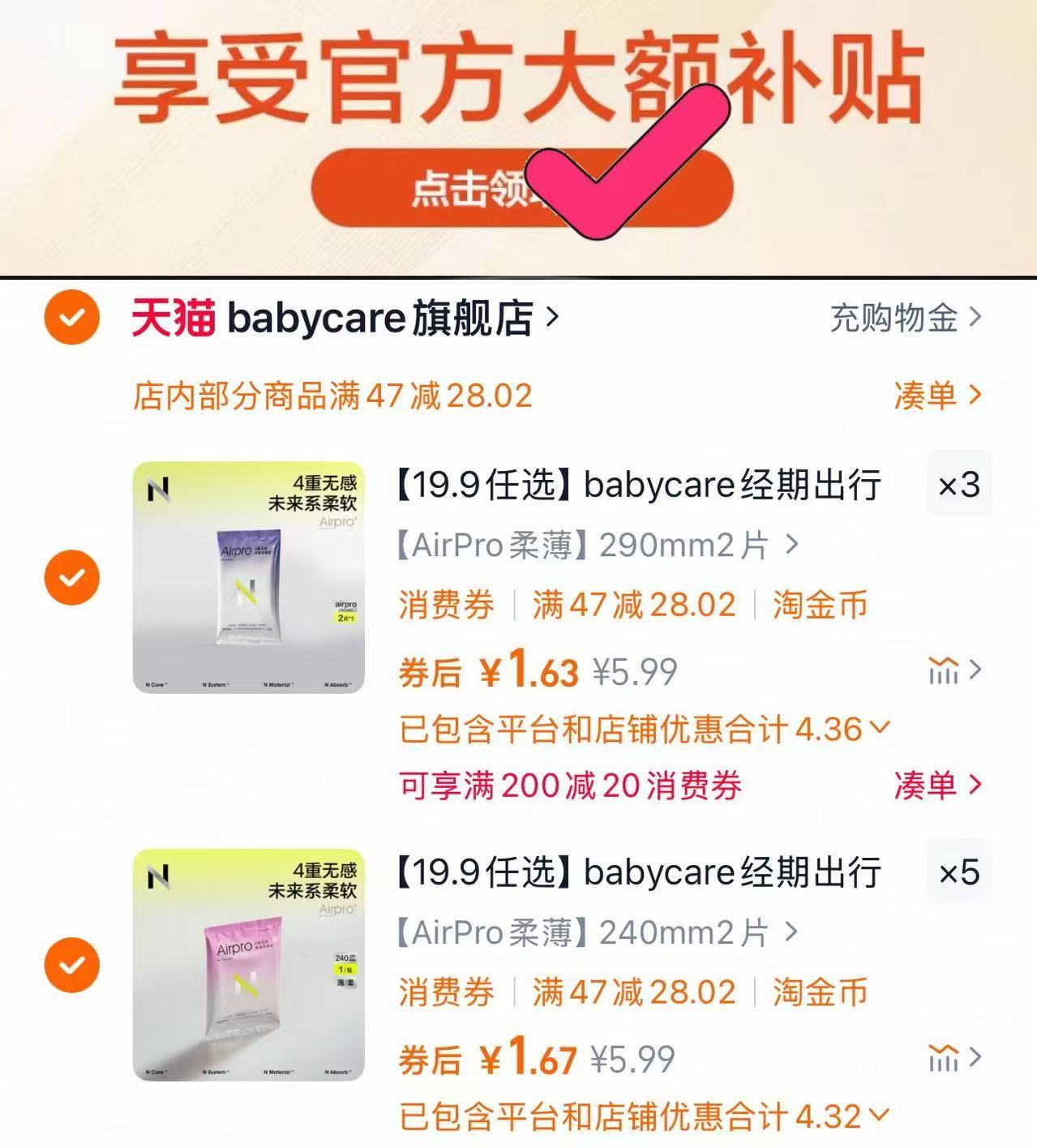Uncheck the 240mm AirPro product
This screenshot has width=1037, height=1148.
click(x=71, y=965)
